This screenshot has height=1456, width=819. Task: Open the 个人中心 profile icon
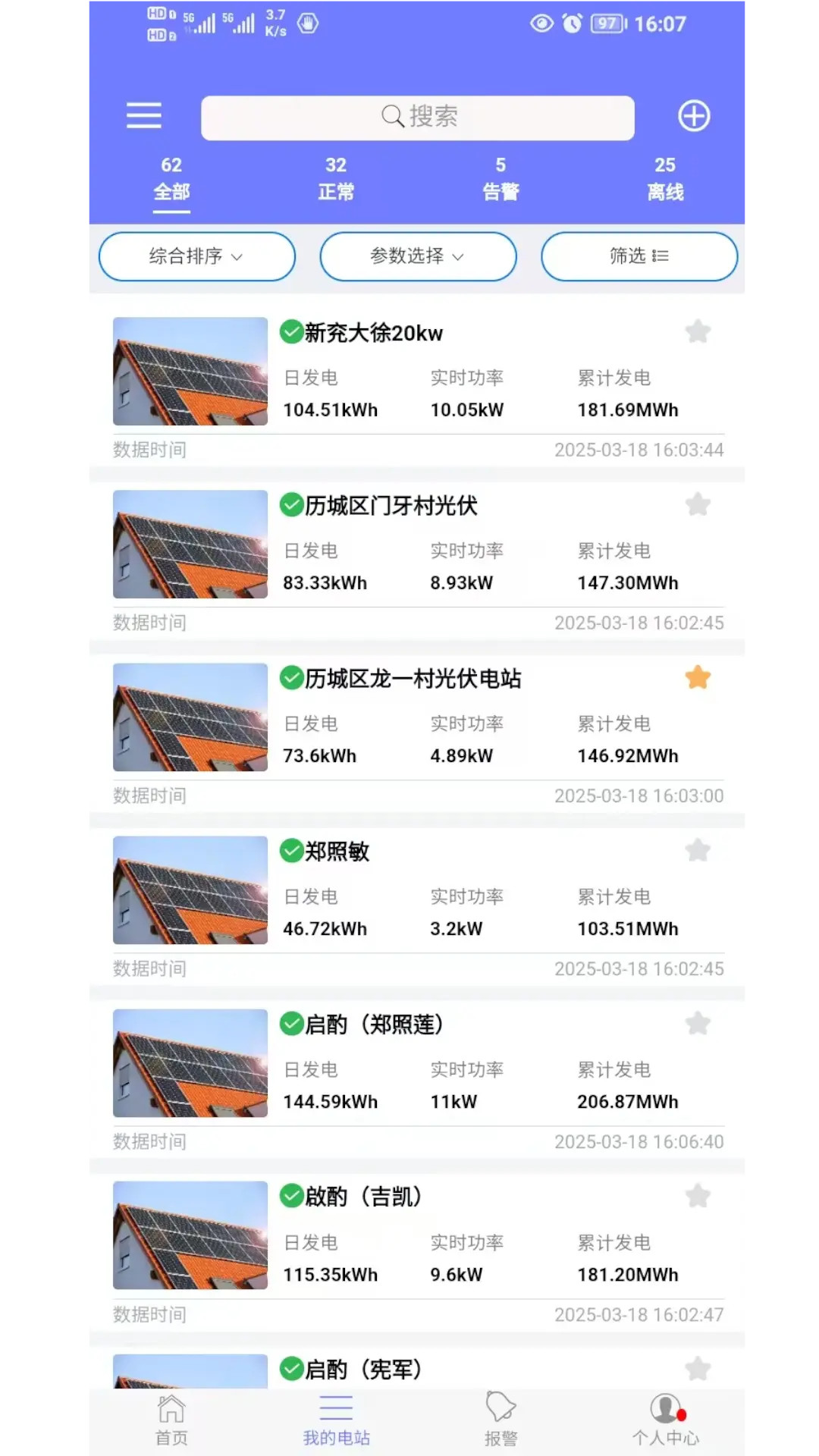click(x=664, y=1408)
